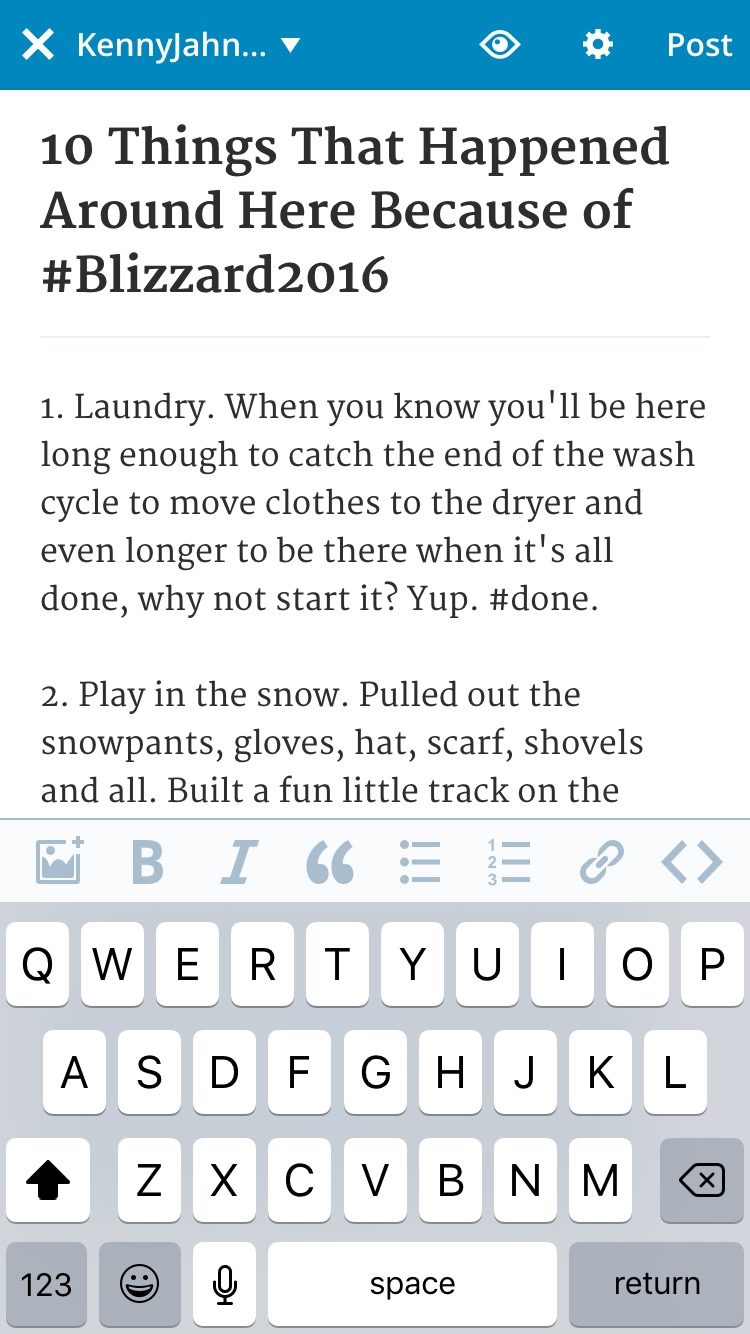The image size is (750, 1334).
Task: Insert an image from the toolbar
Action: (x=60, y=861)
